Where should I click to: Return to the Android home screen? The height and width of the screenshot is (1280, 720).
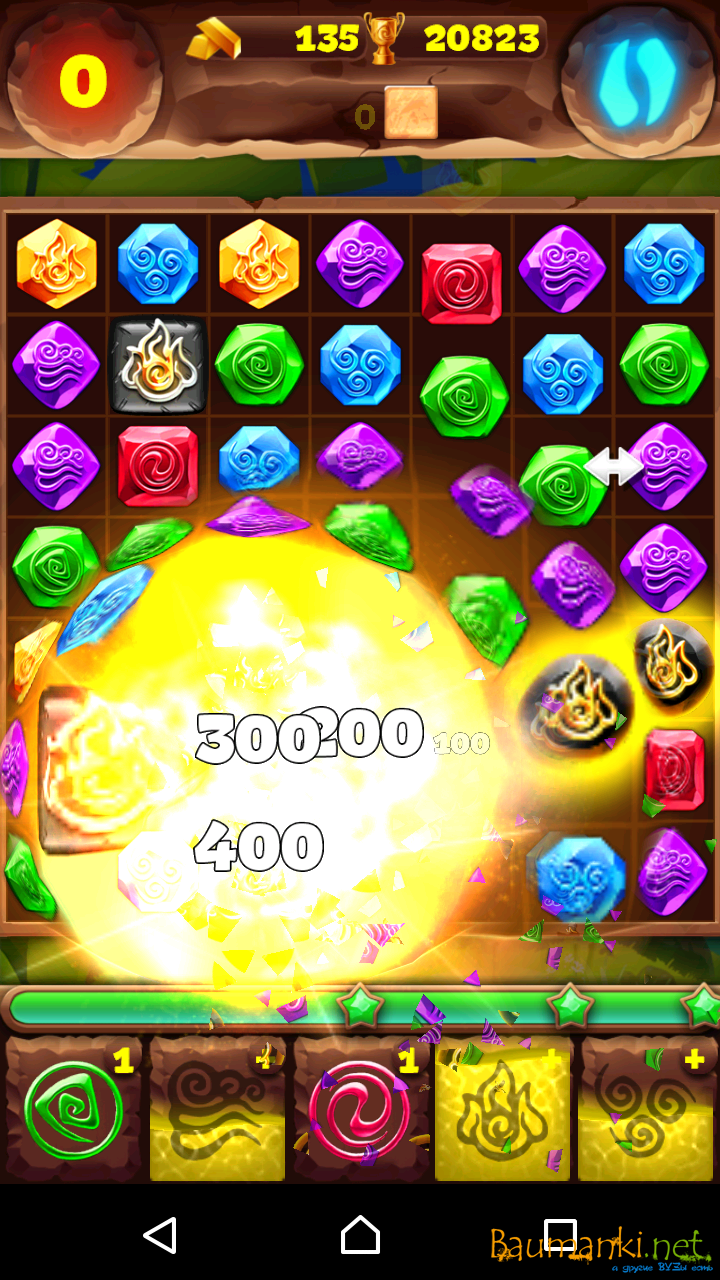360,1235
